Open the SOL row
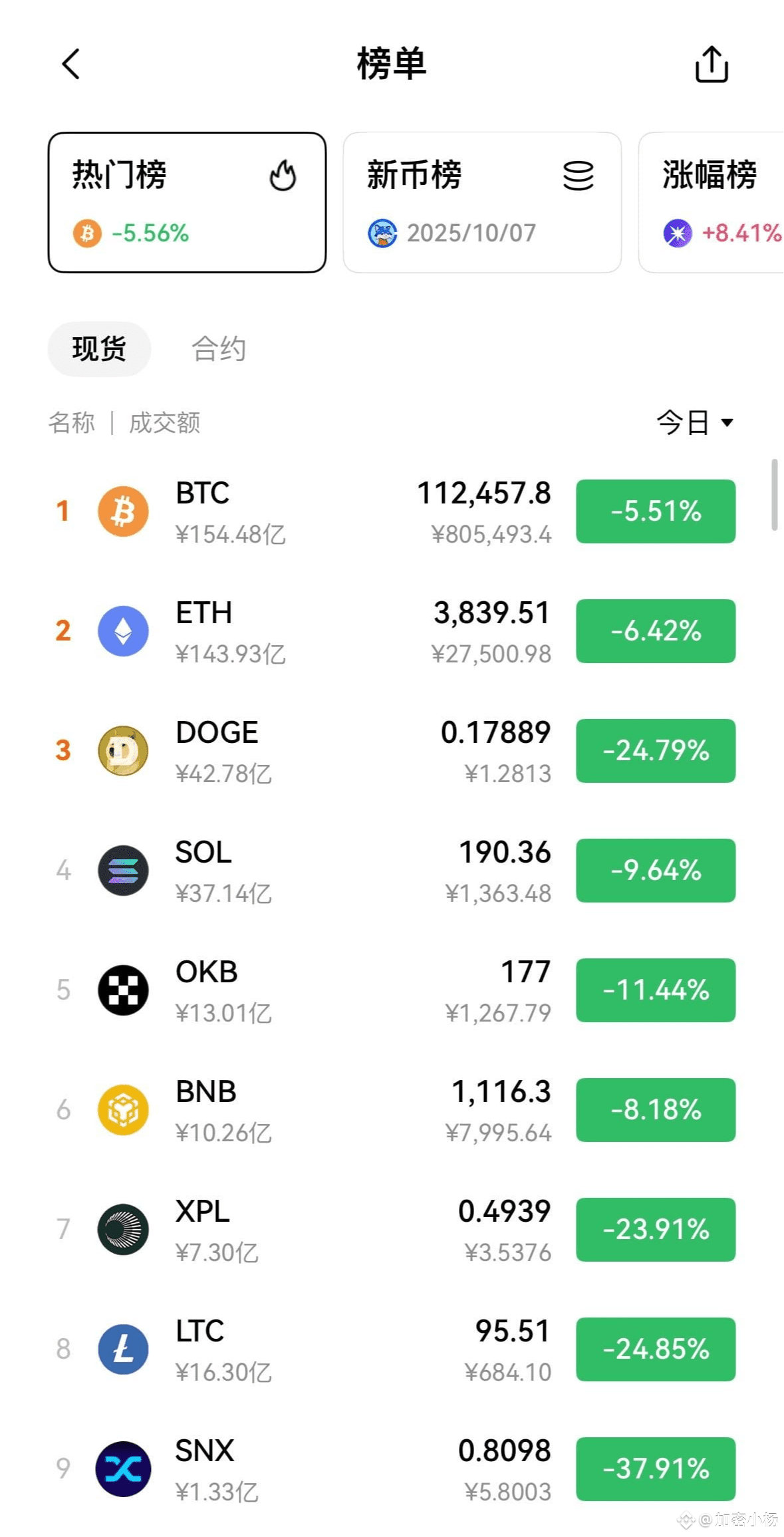 tap(392, 871)
